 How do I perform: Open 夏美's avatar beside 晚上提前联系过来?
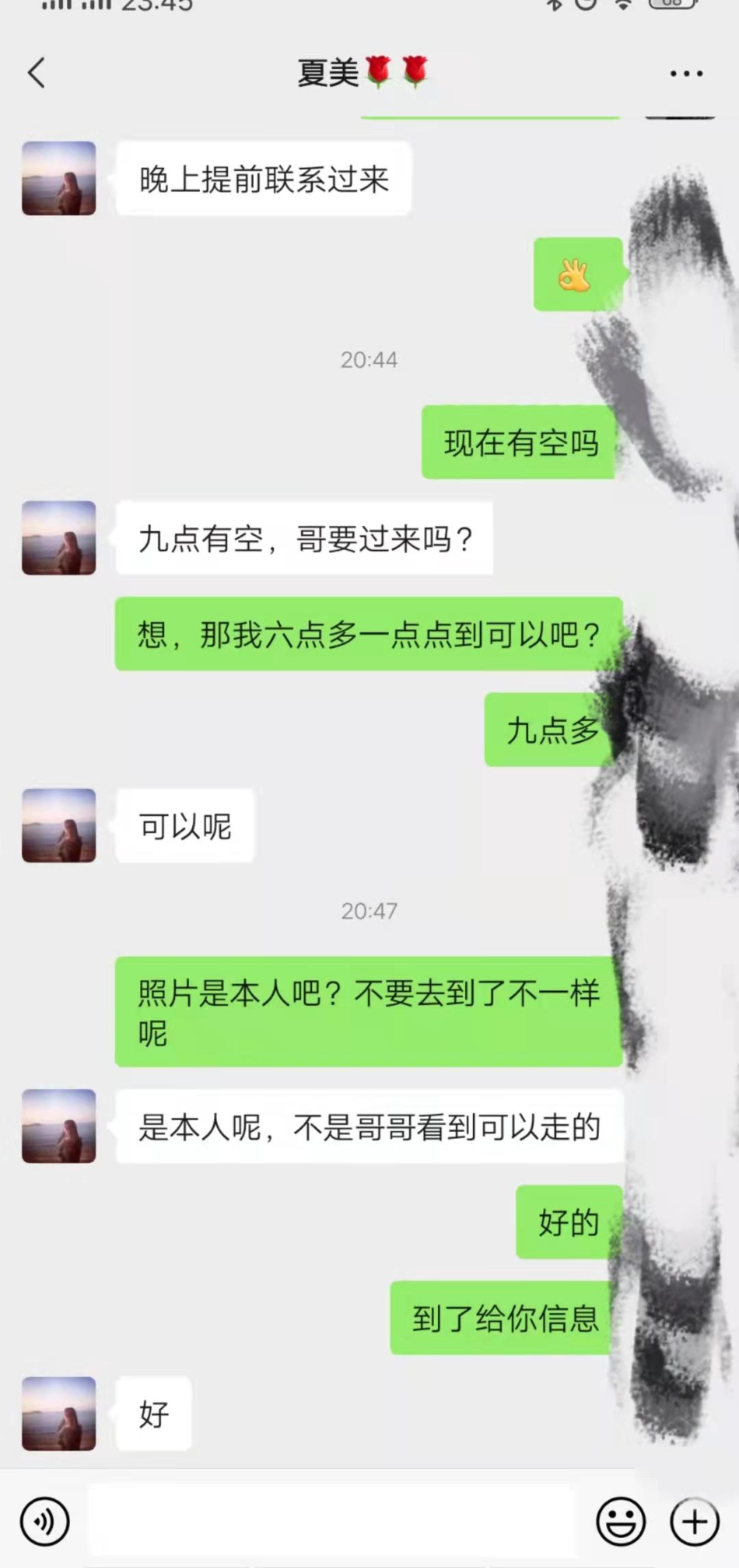(59, 179)
